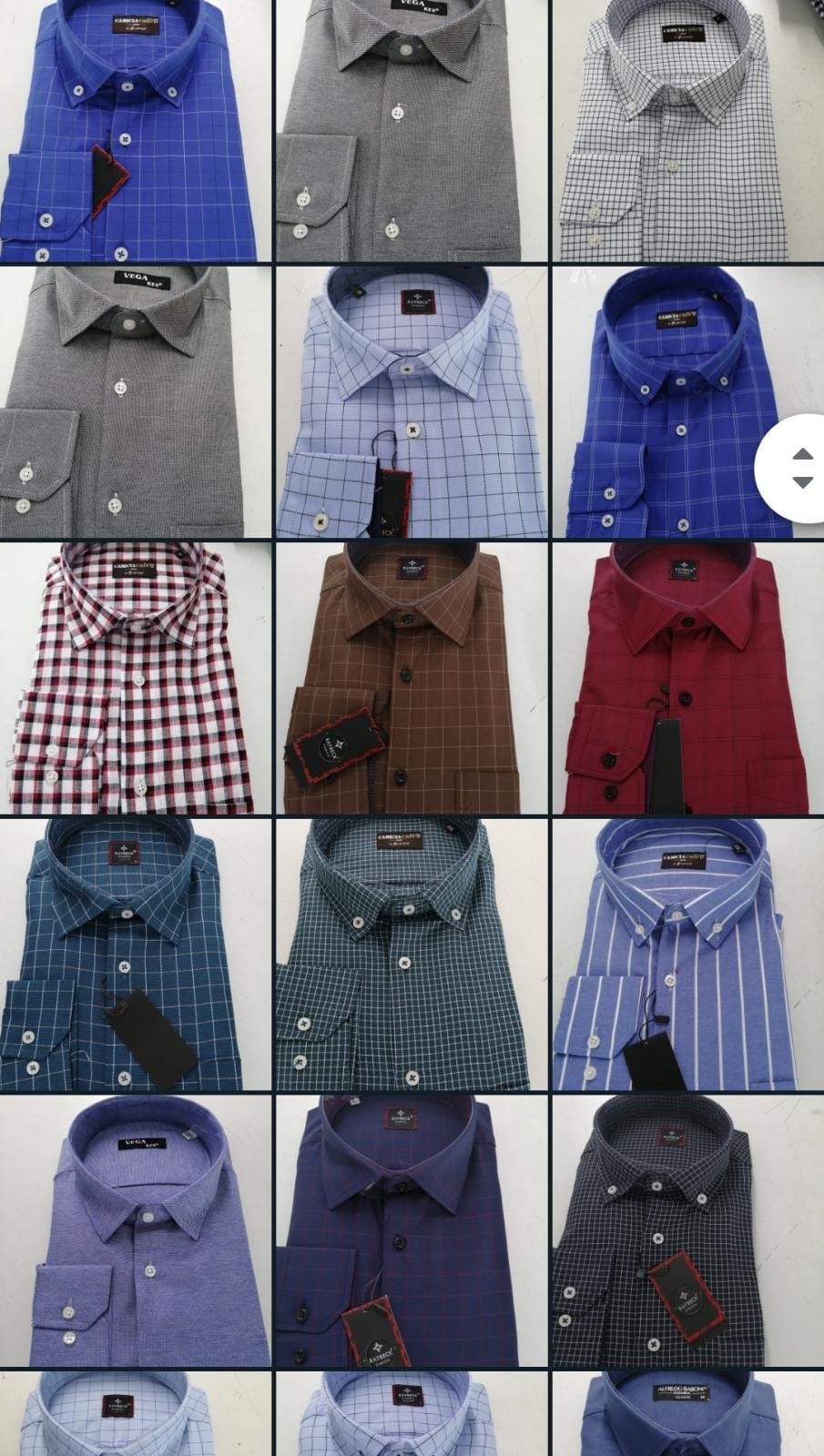Open the teal check shirt with black tag
Screen dimensions: 824x1456
136,954
